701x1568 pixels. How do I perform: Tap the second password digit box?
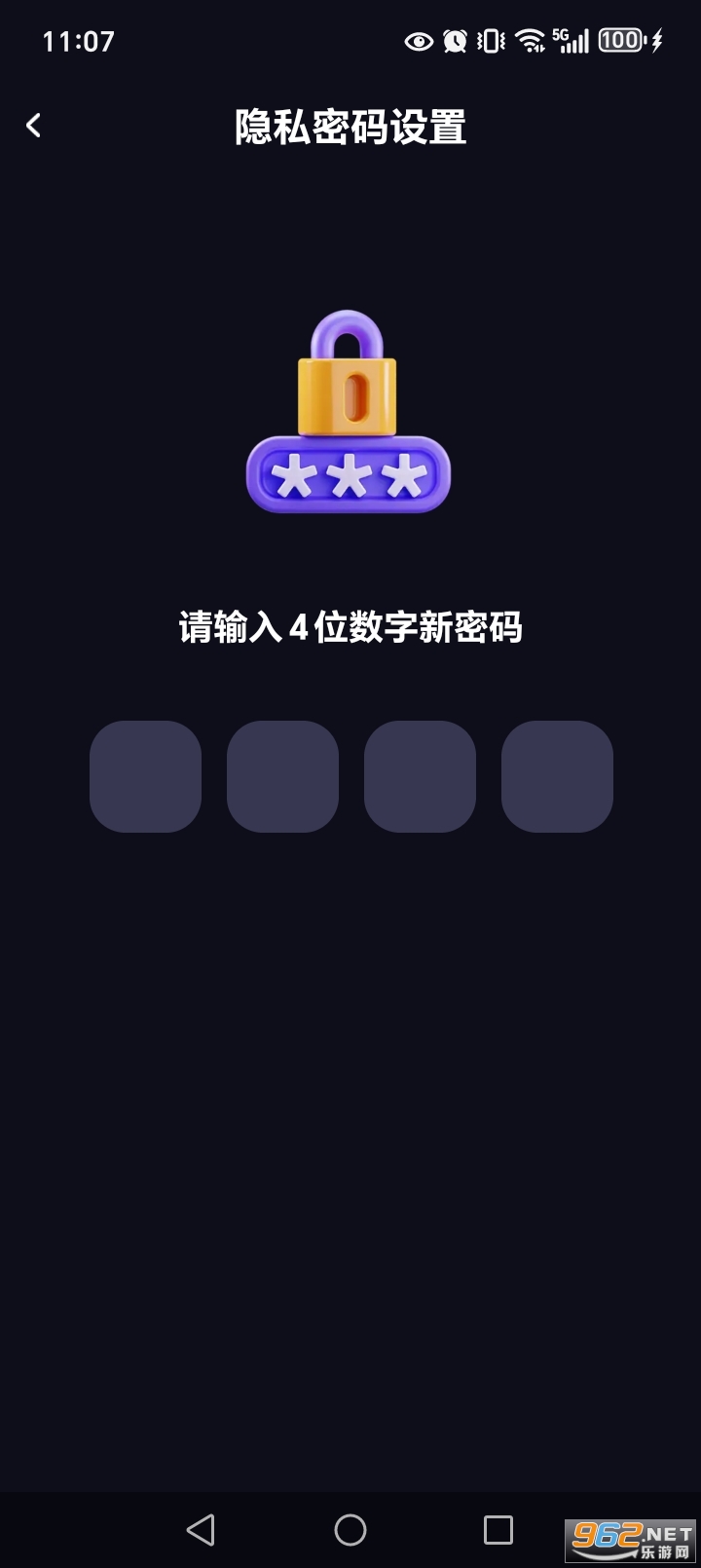pyautogui.click(x=282, y=775)
